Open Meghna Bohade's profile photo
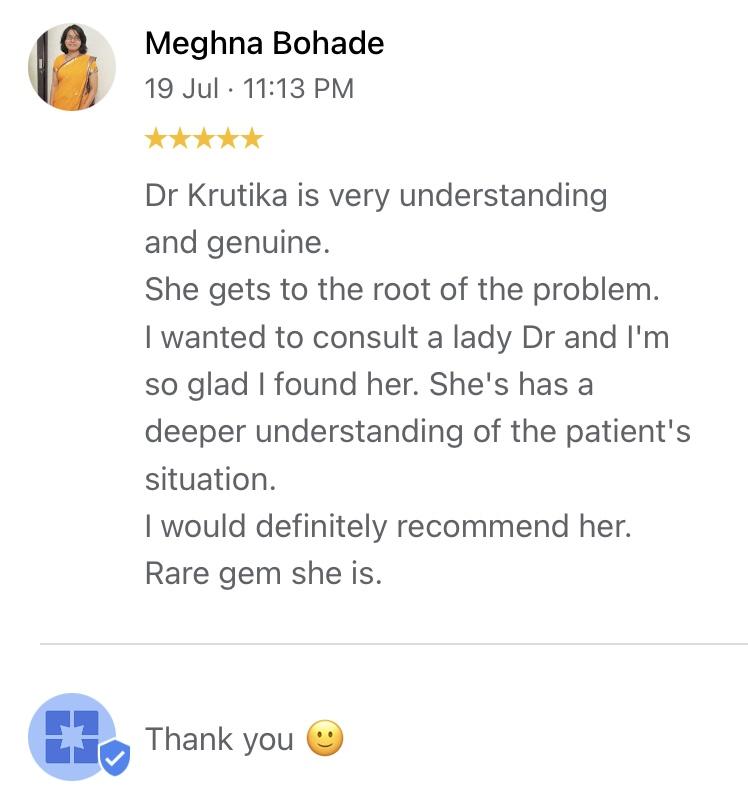The height and width of the screenshot is (807, 748). pyautogui.click(x=72, y=67)
